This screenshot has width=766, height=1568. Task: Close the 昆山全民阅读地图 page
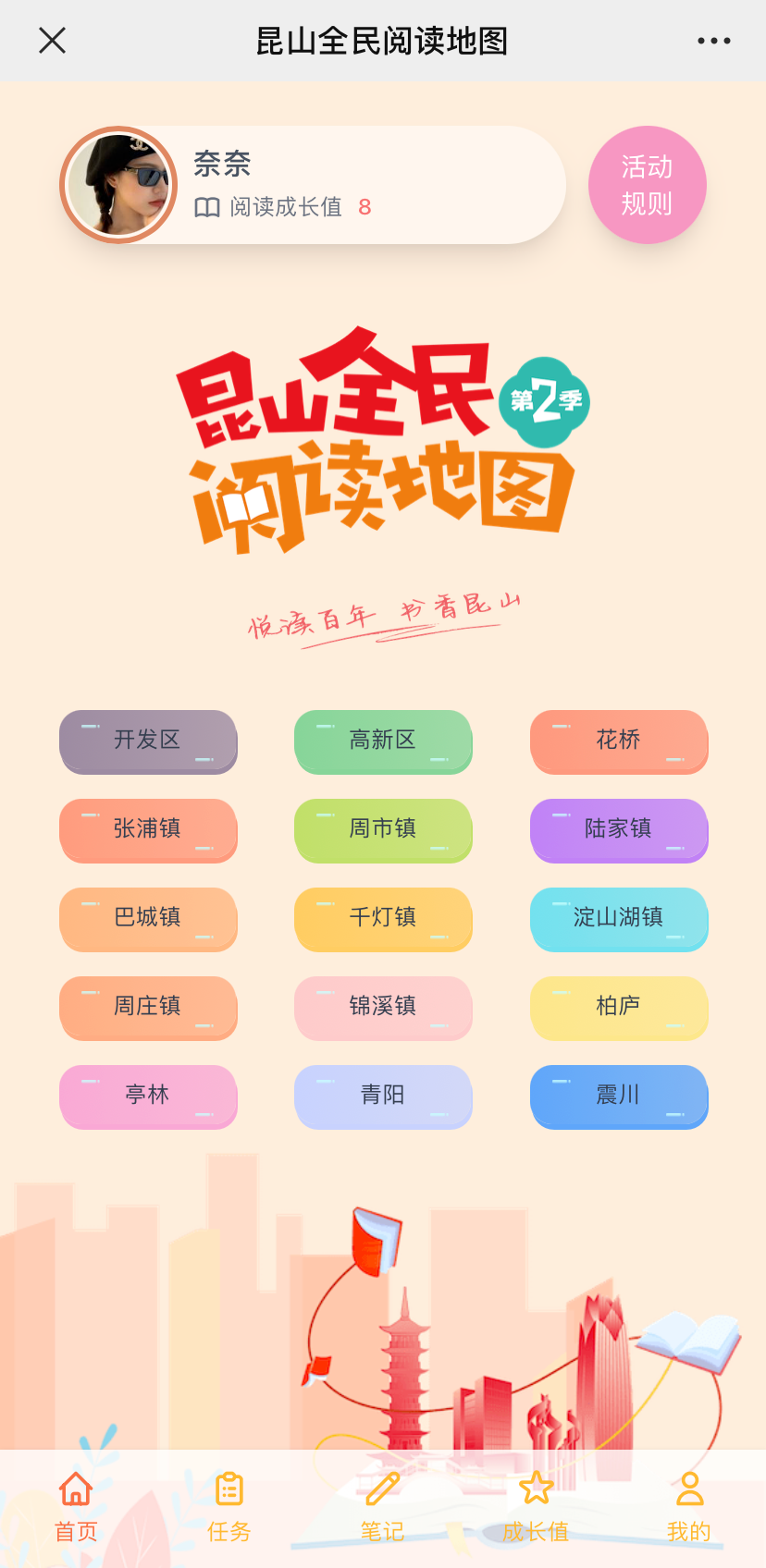click(53, 41)
